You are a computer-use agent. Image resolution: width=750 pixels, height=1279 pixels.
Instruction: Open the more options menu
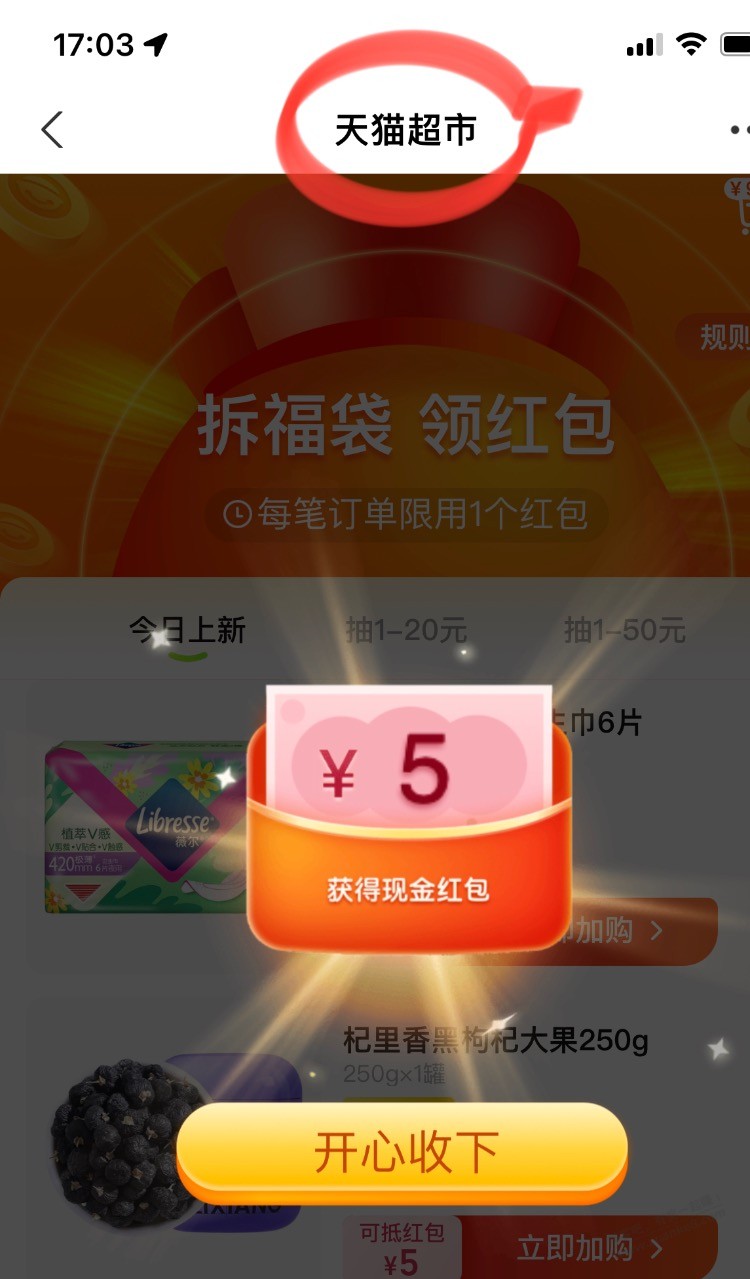[x=738, y=130]
